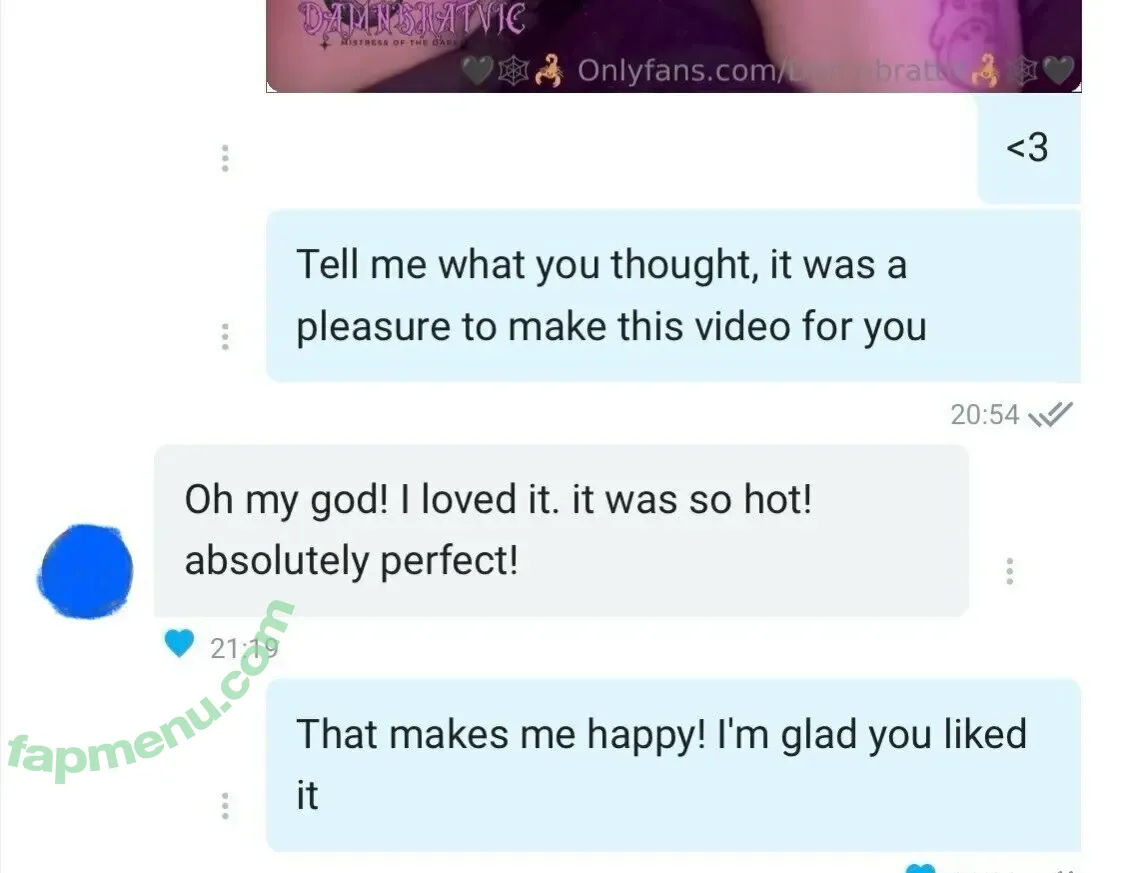This screenshot has height=873, width=1122.
Task: Open options for "Oh my god!" message
Action: [x=1009, y=571]
